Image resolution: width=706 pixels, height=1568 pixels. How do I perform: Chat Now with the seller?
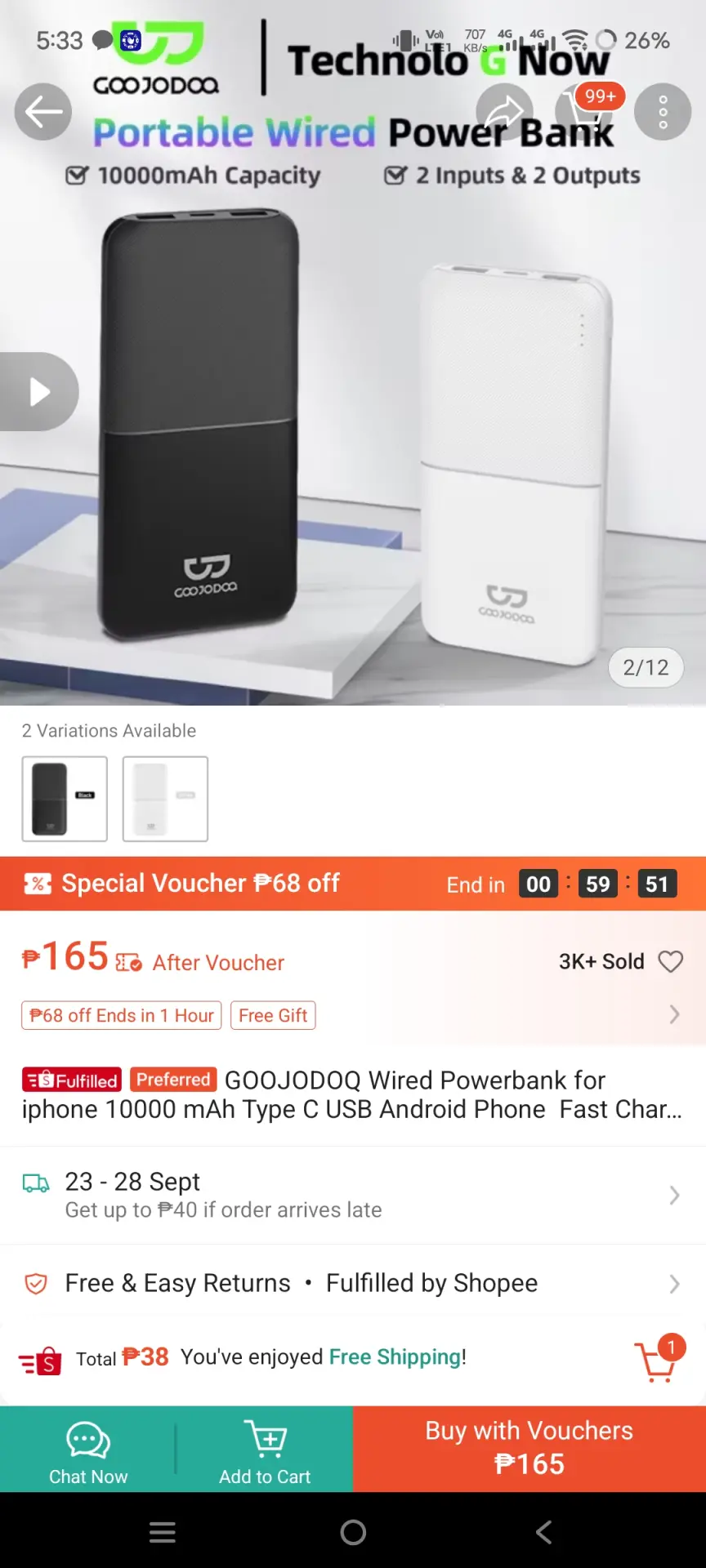88,1450
